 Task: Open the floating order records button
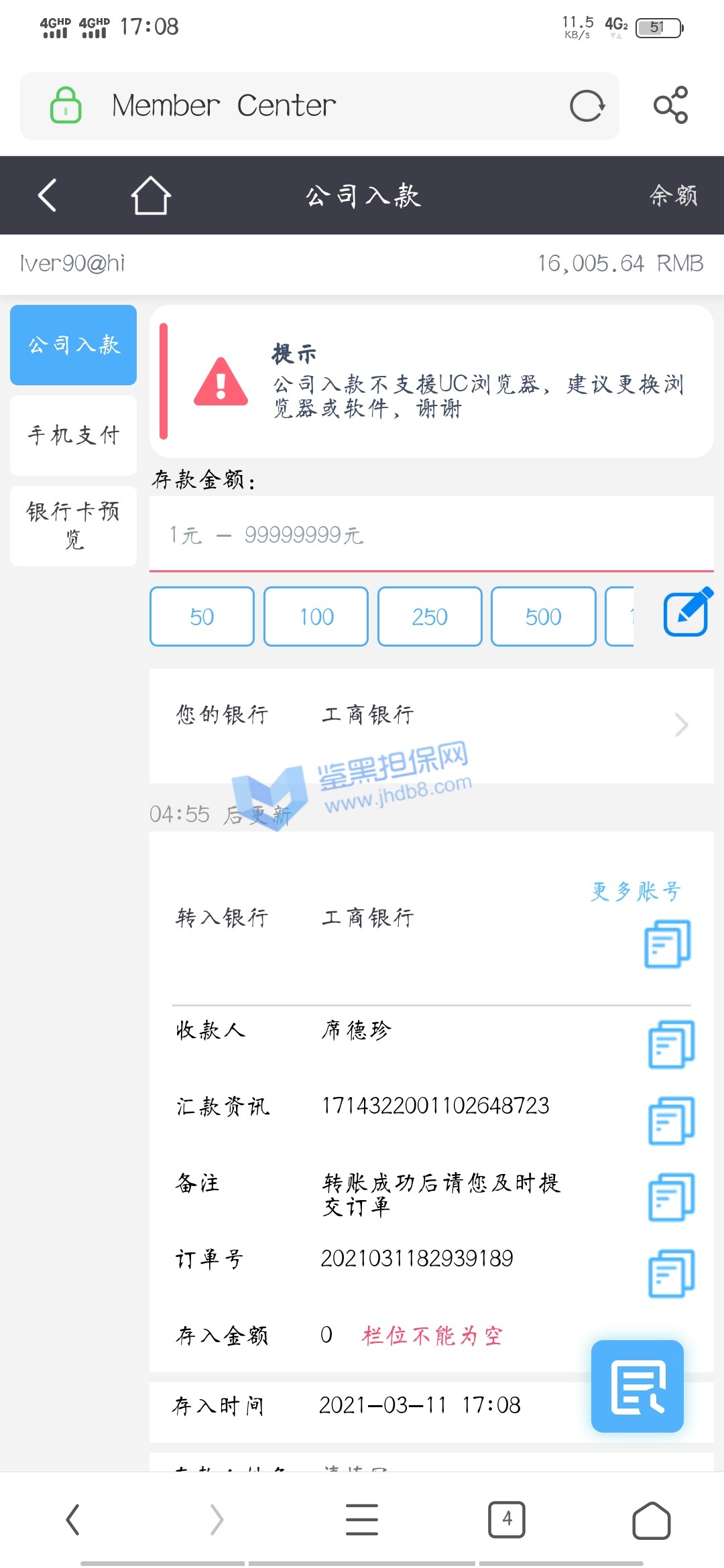[x=637, y=1386]
